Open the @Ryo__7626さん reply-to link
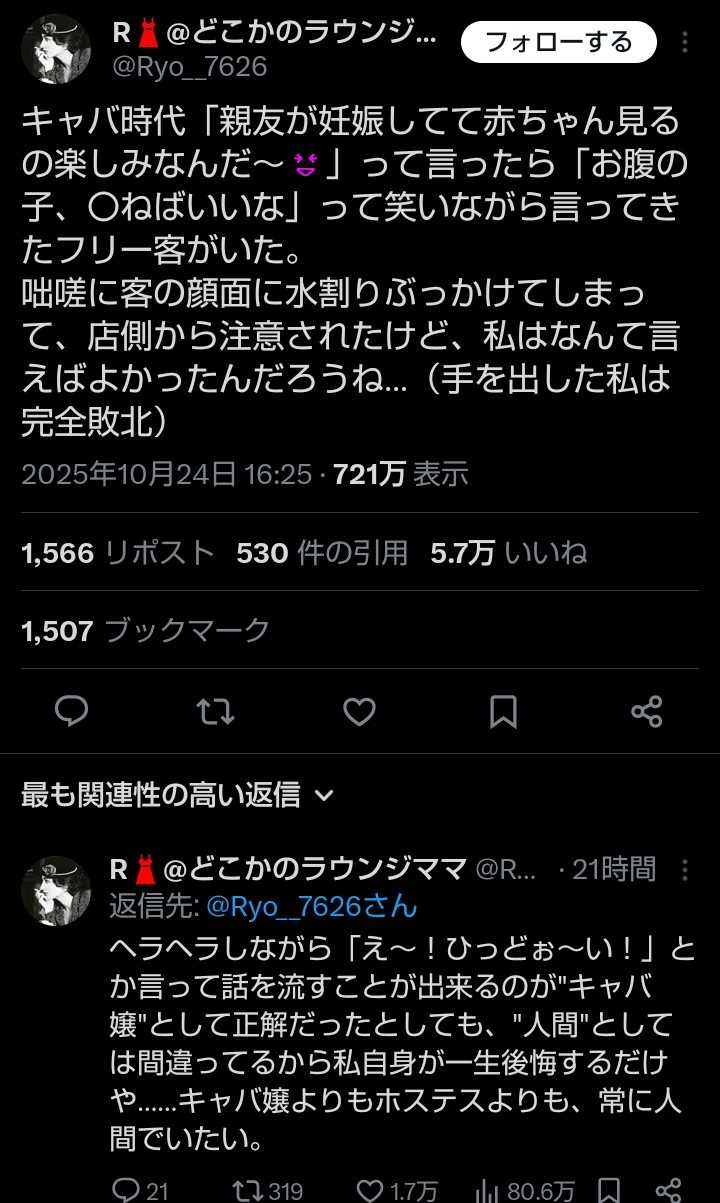Image resolution: width=720 pixels, height=1203 pixels. 311,907
